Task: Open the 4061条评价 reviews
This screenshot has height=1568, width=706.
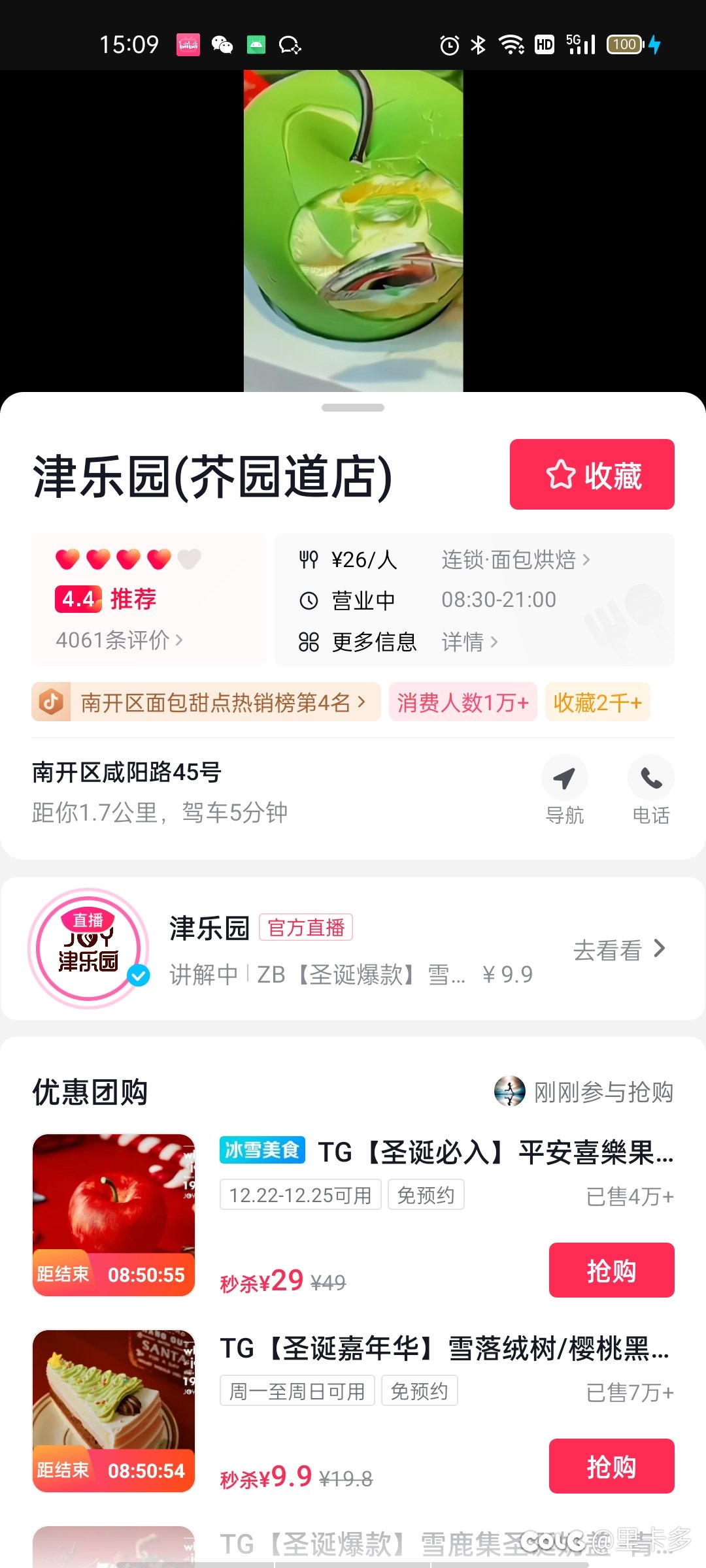Action: point(119,640)
